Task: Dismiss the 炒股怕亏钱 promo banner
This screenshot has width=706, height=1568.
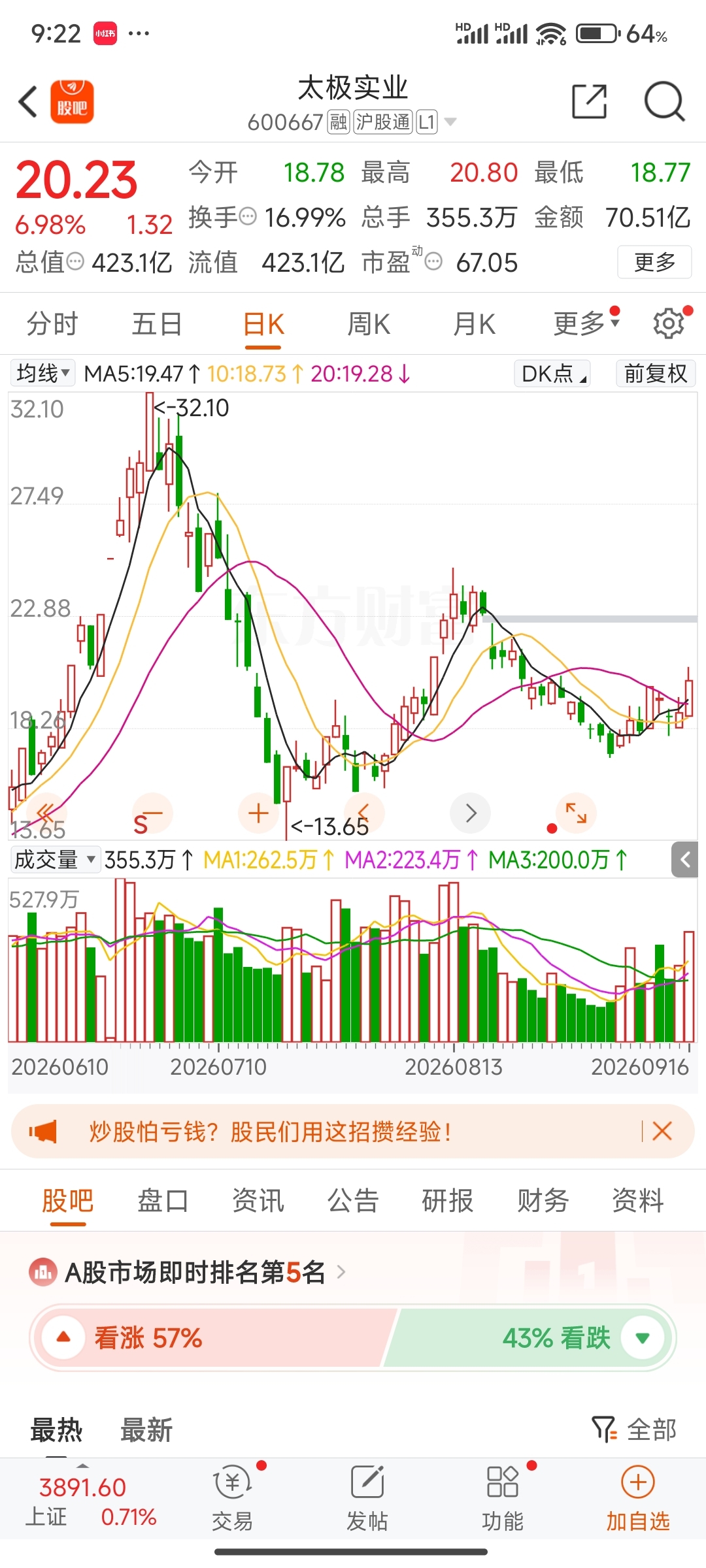Action: click(662, 1131)
